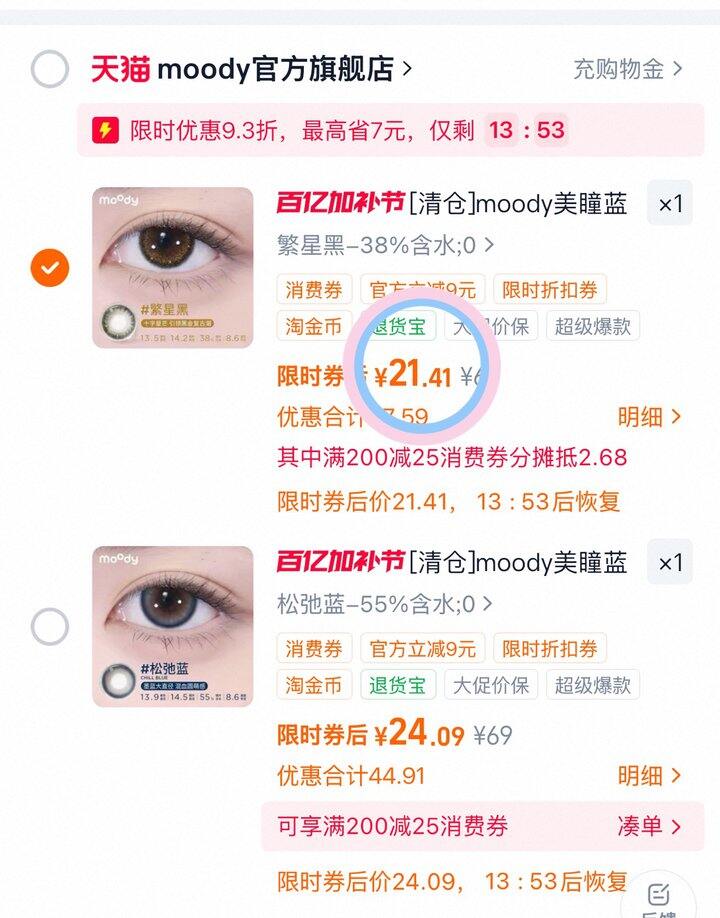Open the 繁星黑-38%含水 spec selector

click(x=380, y=243)
